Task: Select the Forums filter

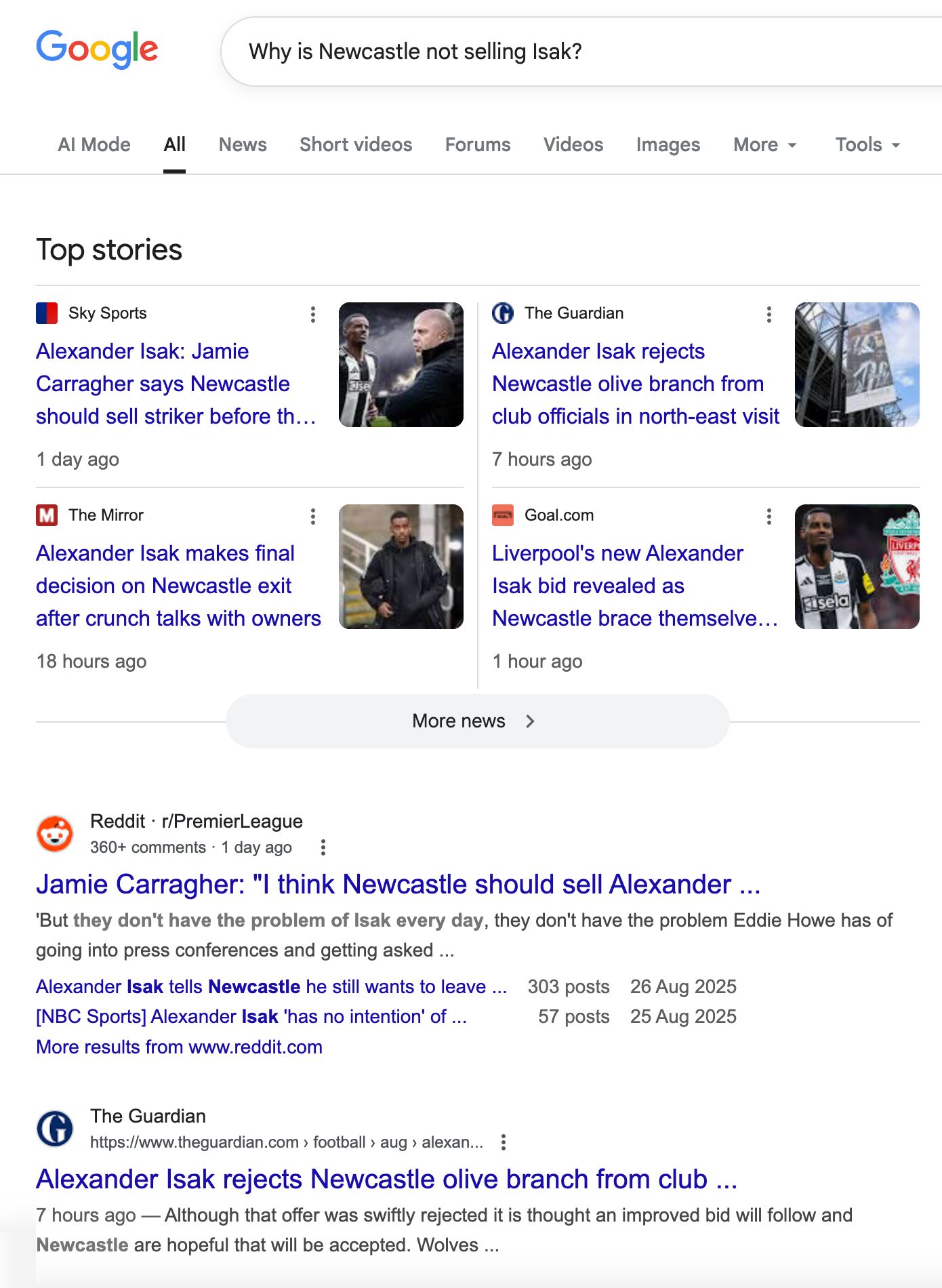Action: pos(478,144)
